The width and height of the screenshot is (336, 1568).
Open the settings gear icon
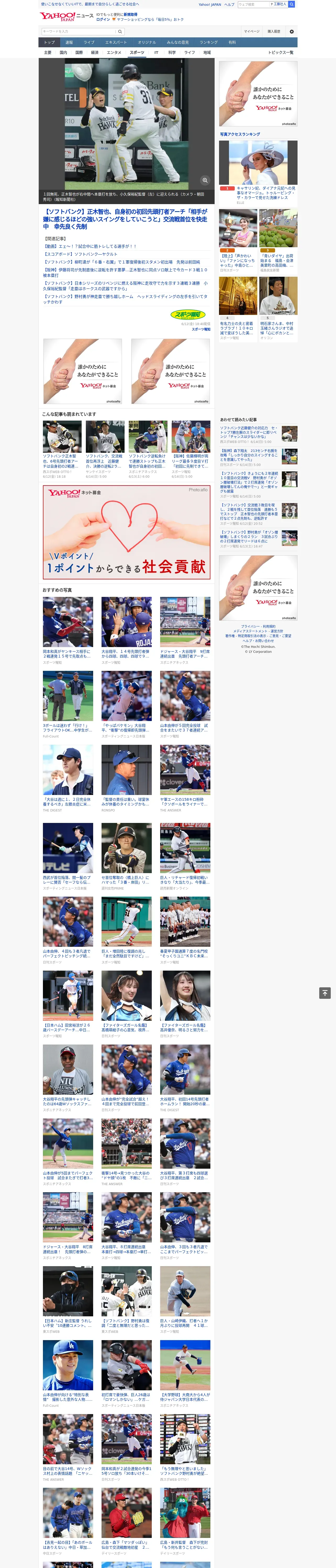point(292,31)
